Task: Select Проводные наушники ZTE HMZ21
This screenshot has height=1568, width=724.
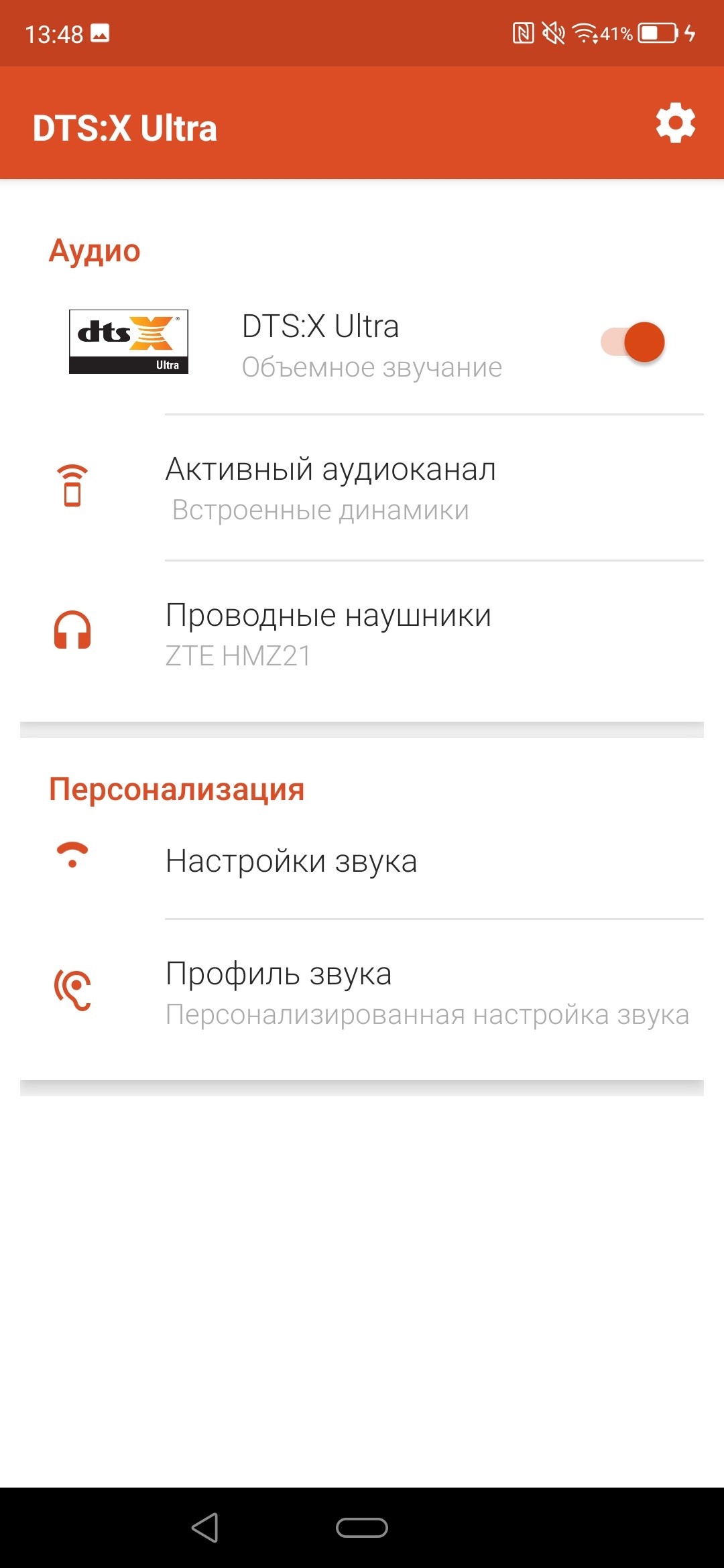Action: tap(362, 634)
